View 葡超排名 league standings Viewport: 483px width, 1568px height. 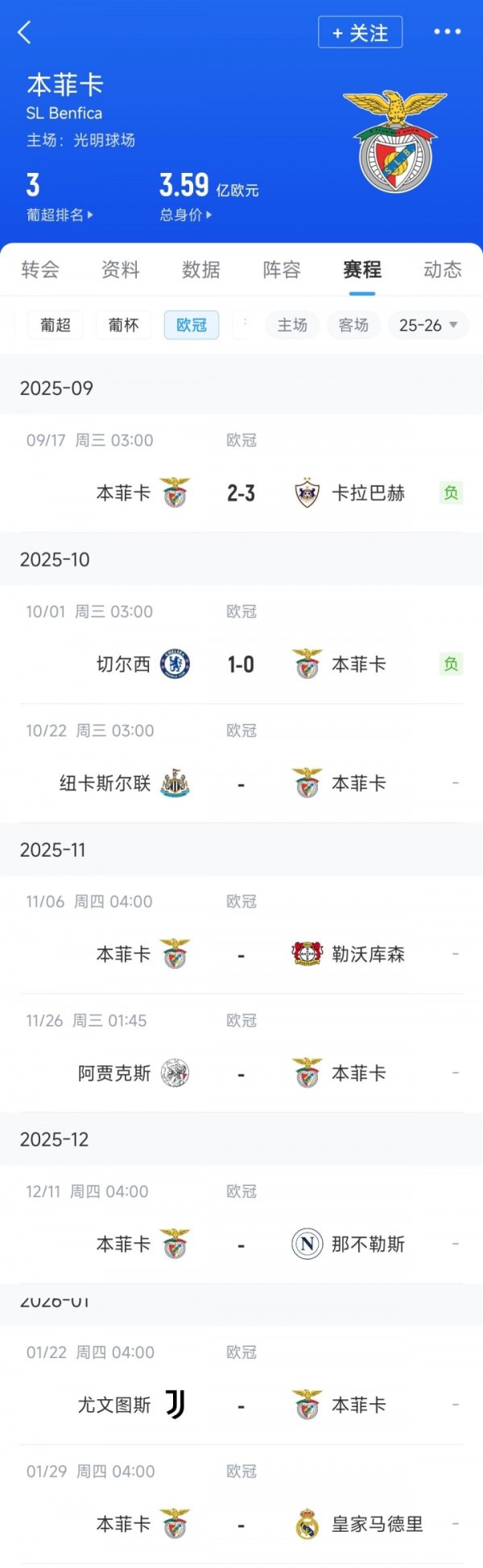(59, 215)
